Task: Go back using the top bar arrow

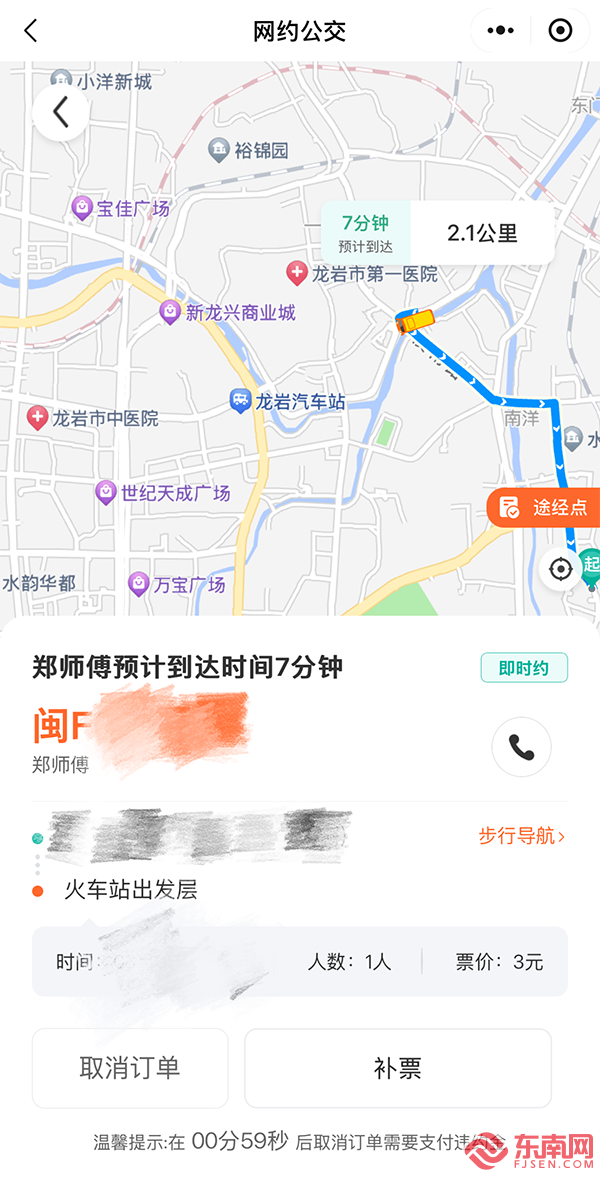Action: click(30, 31)
